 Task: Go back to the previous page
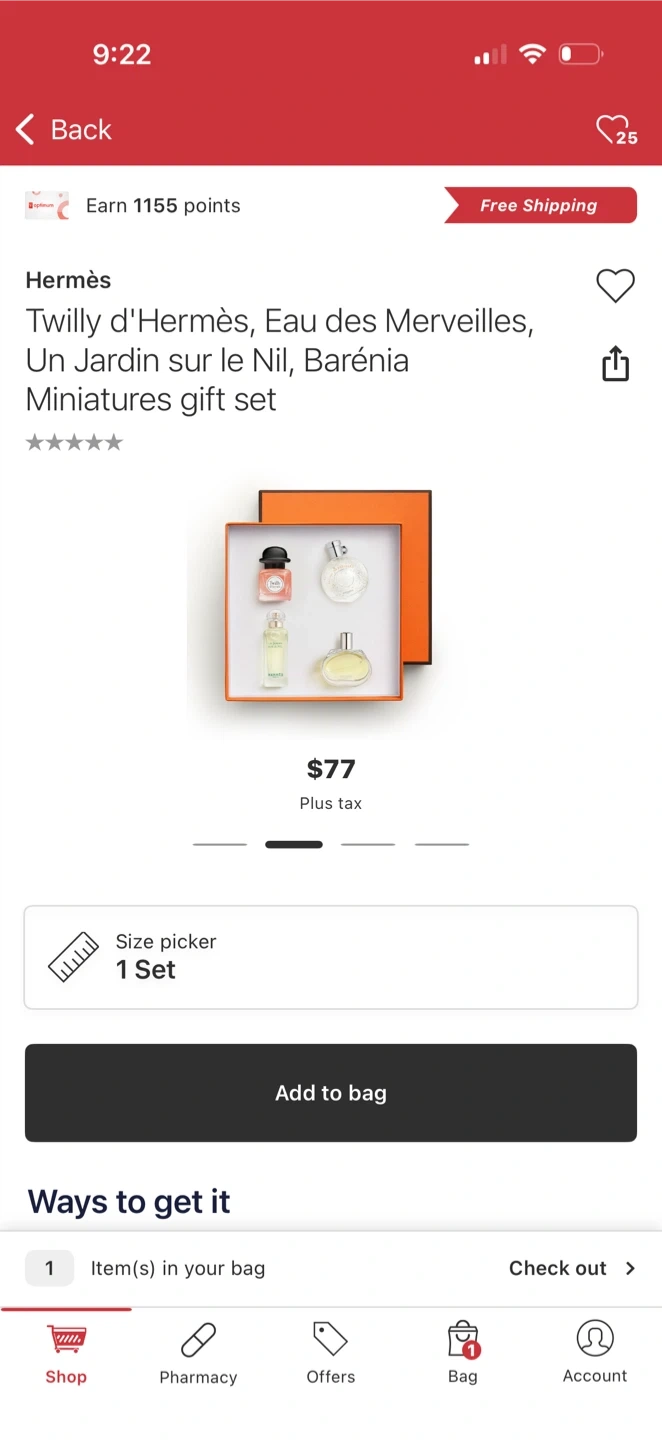(x=63, y=130)
